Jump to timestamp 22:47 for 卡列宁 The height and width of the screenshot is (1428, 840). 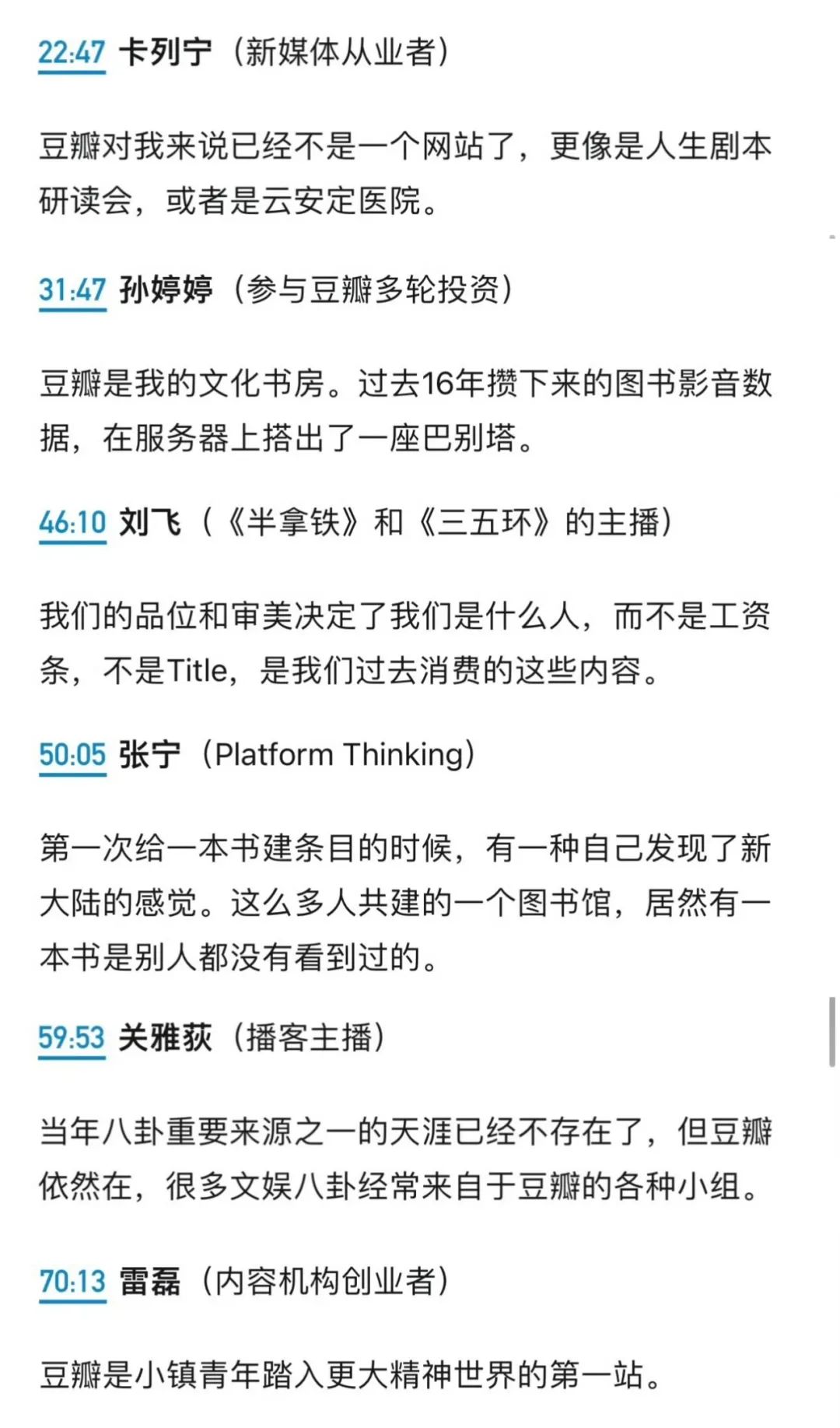pos(72,53)
